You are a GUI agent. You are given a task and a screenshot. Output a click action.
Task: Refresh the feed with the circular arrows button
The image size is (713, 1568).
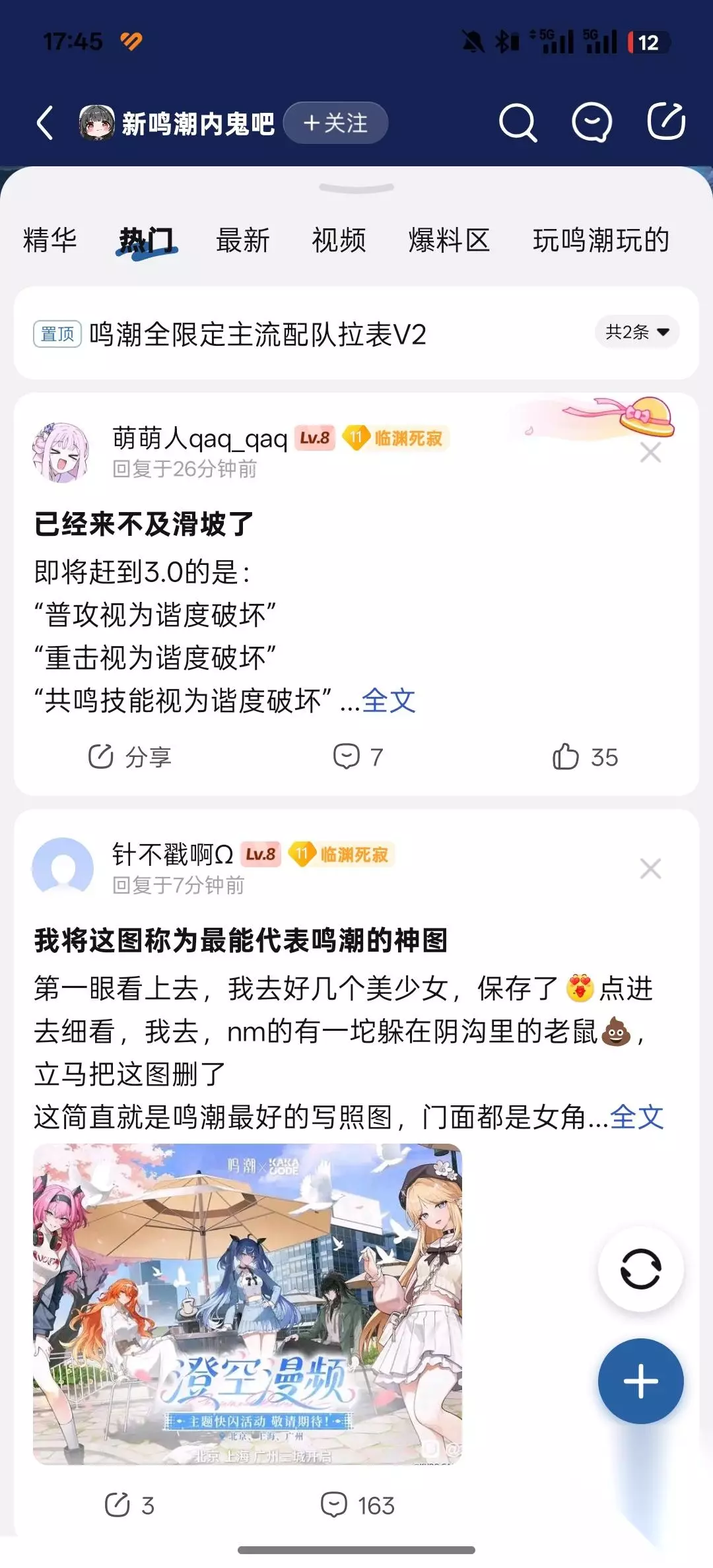pos(640,1268)
